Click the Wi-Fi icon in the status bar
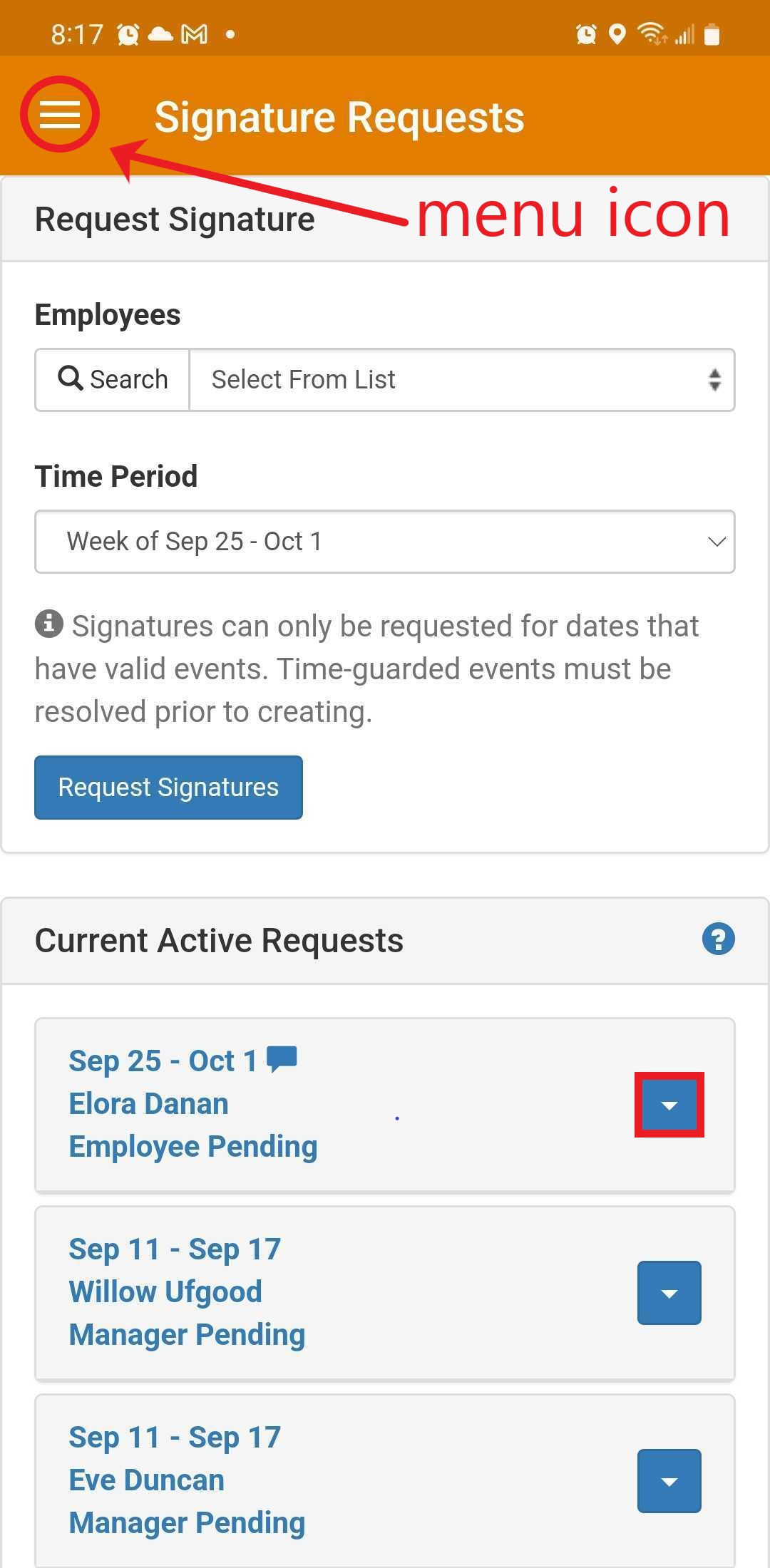770x1568 pixels. (651, 33)
